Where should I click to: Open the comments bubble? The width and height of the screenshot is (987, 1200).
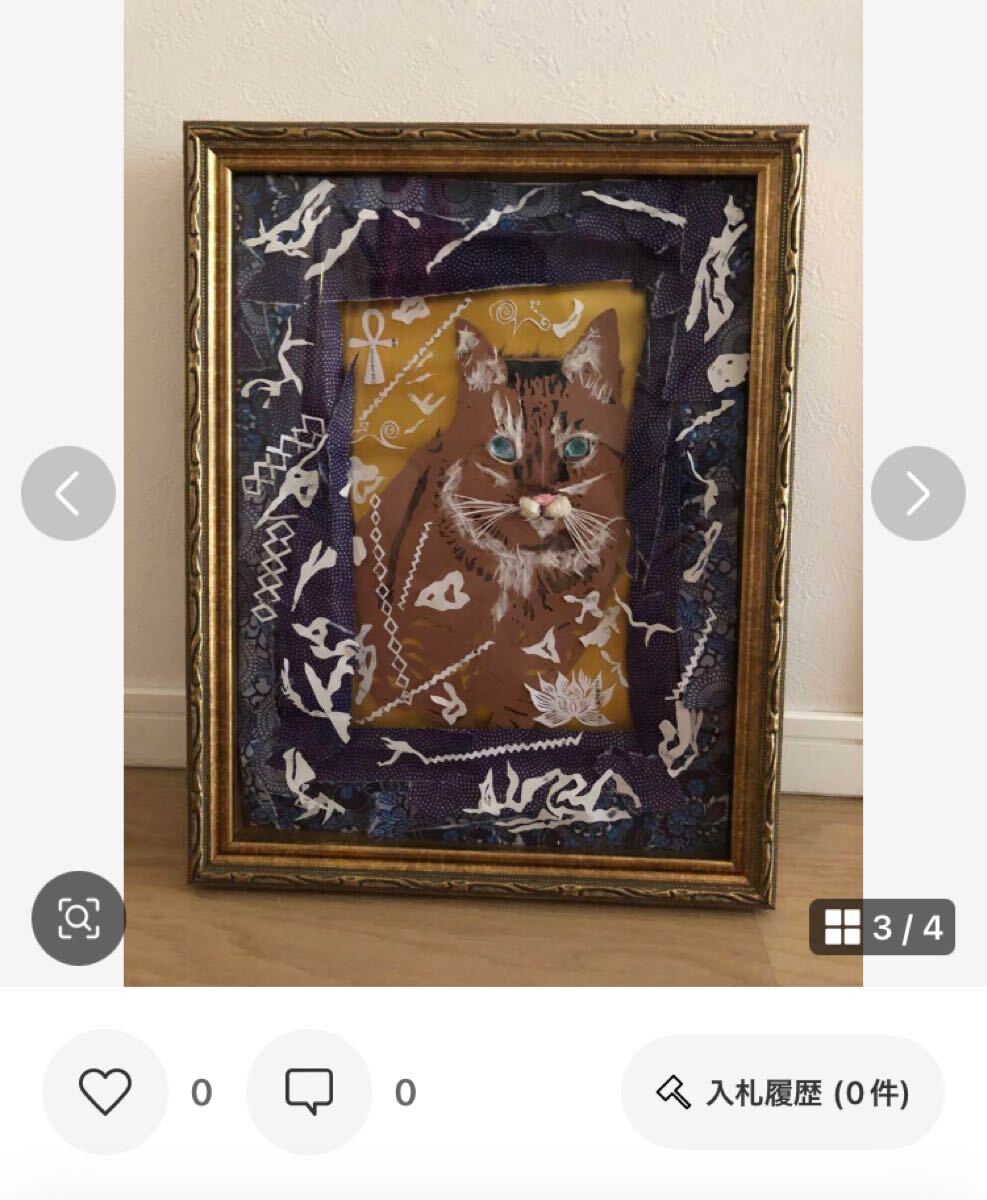(x=309, y=1091)
